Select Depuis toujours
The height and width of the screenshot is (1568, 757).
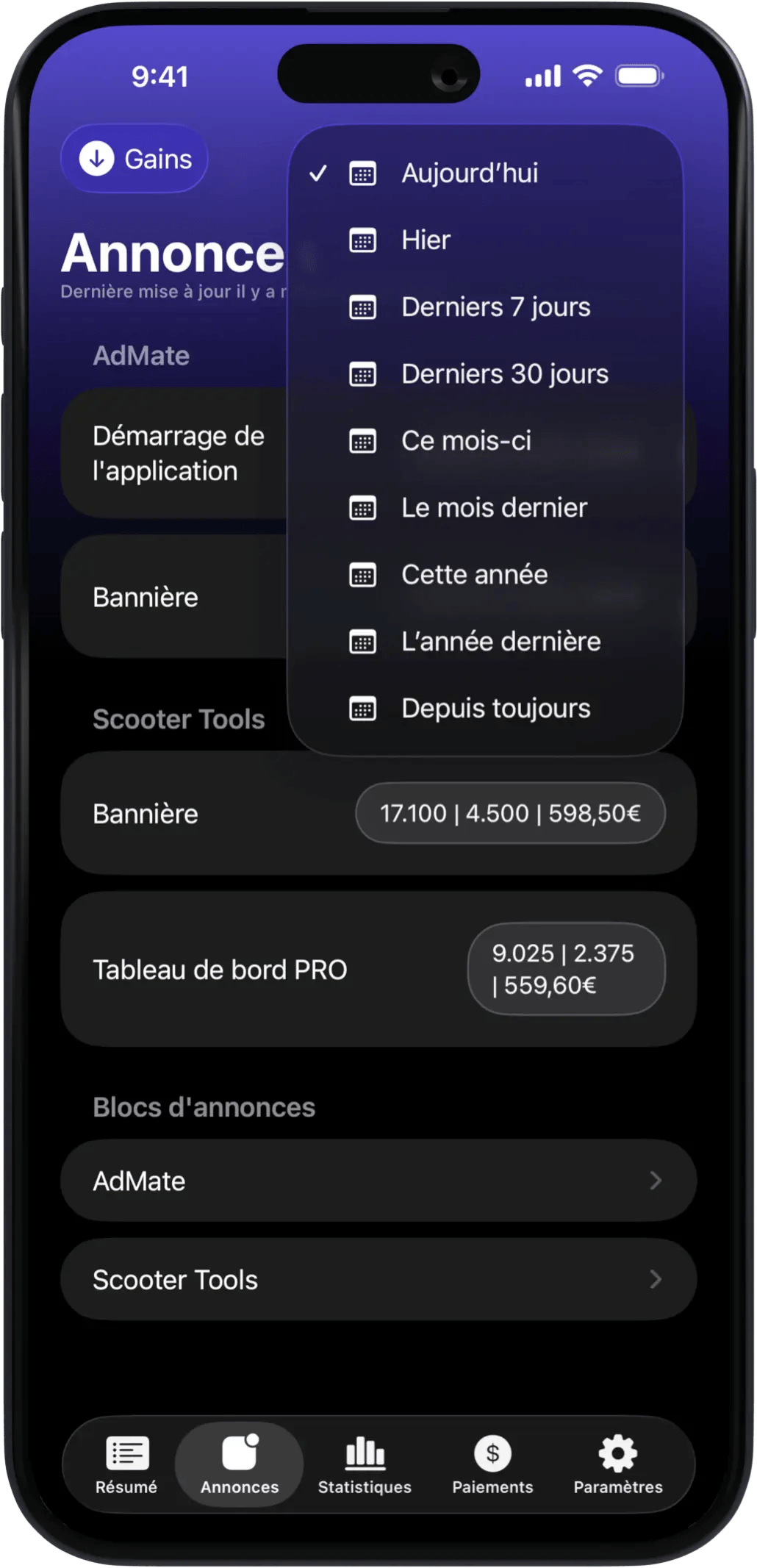(495, 709)
